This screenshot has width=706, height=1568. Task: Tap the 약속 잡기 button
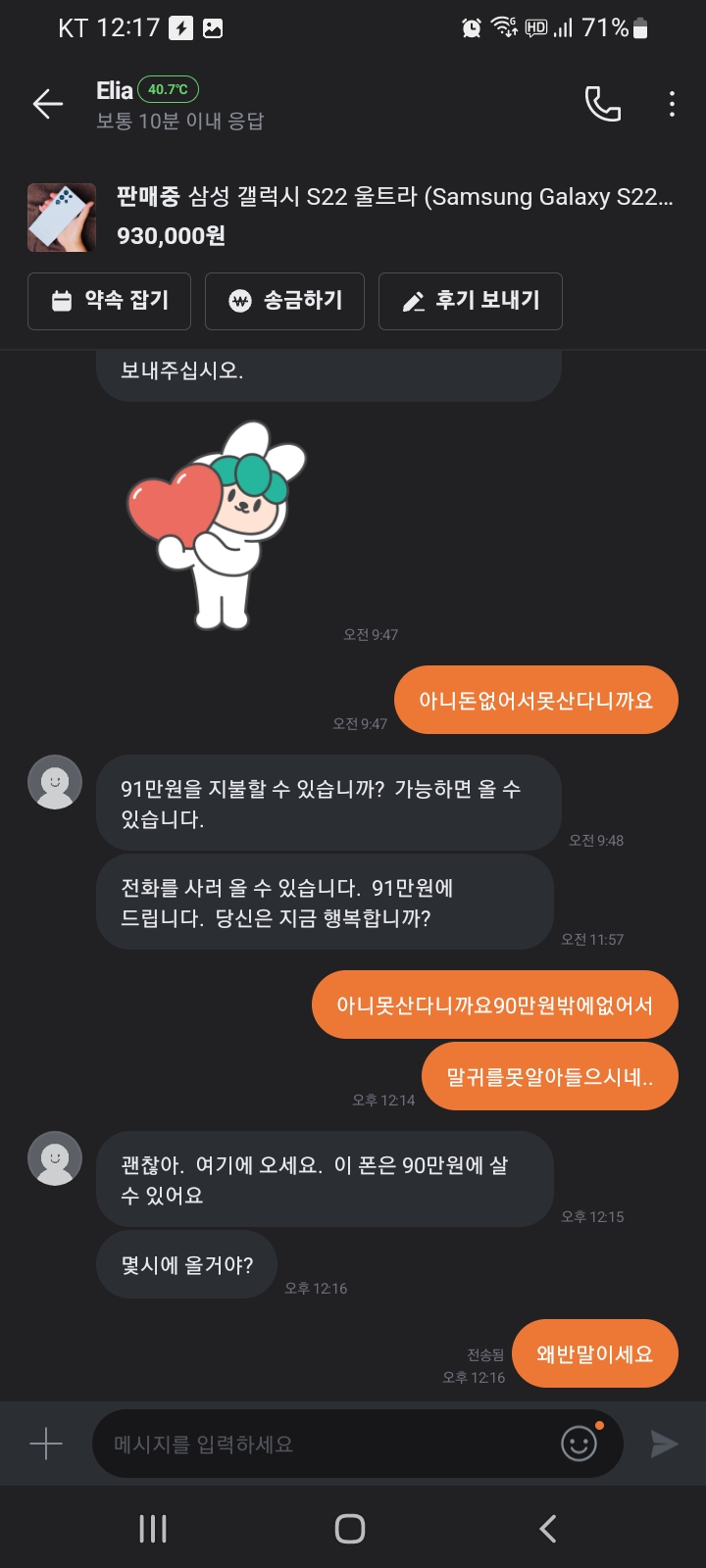[110, 301]
